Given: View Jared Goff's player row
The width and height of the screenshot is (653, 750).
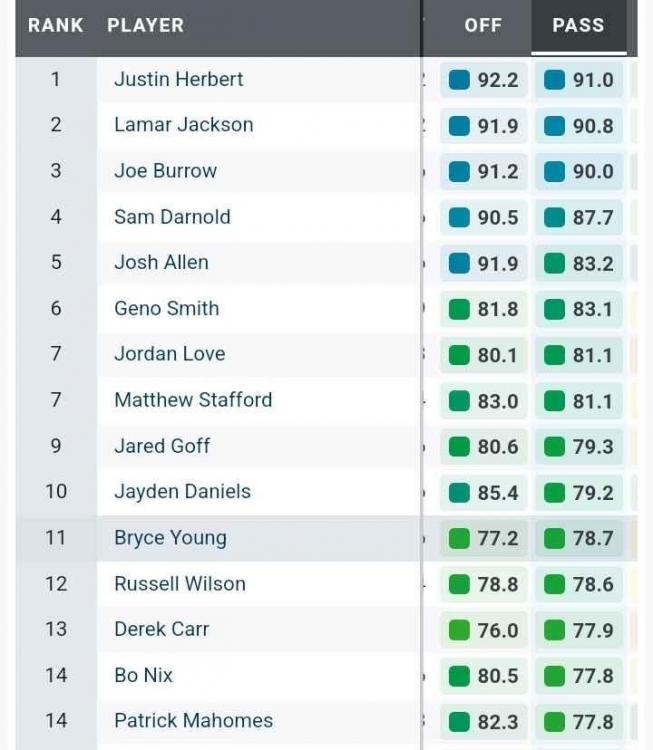Looking at the screenshot, I should tap(162, 446).
